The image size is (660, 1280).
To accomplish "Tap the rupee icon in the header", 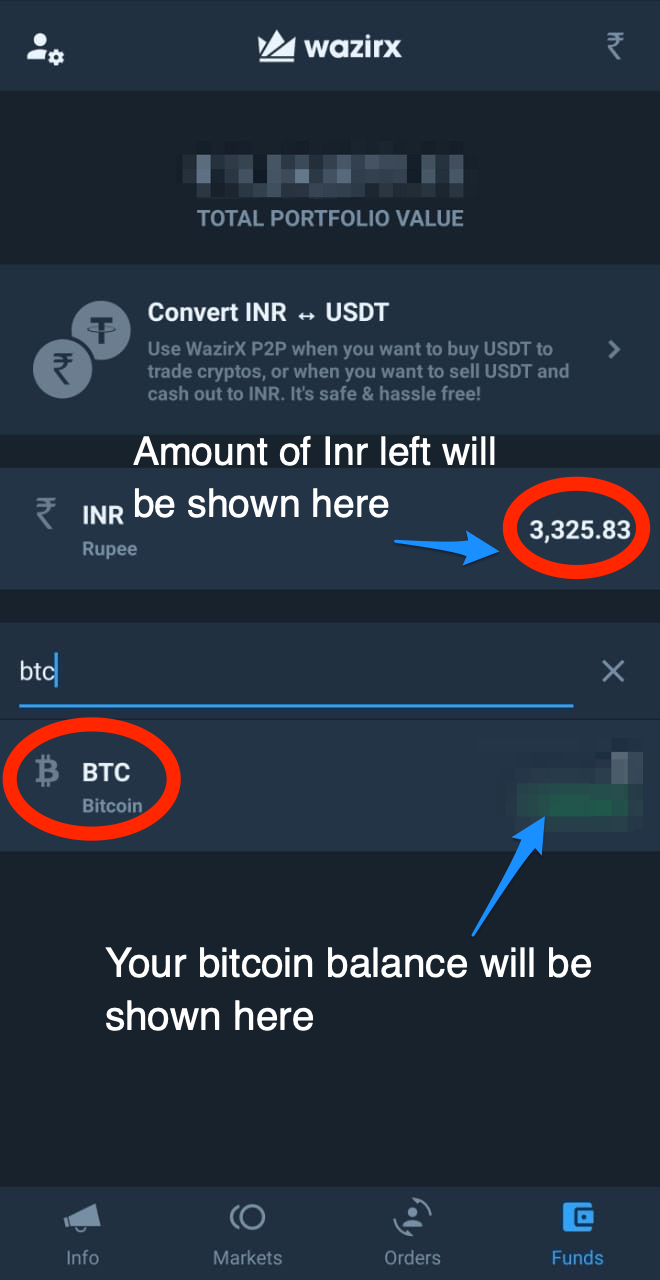I will [615, 46].
